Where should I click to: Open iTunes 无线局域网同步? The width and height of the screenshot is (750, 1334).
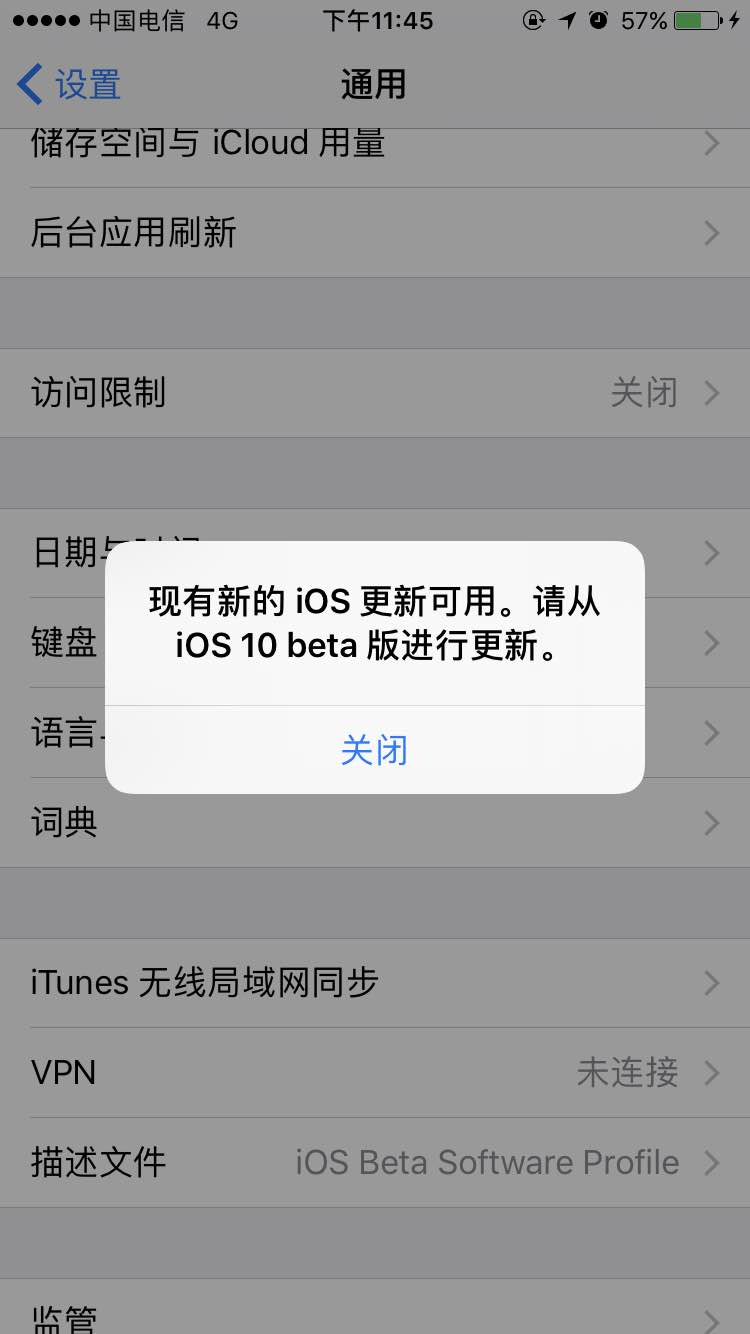[x=375, y=983]
